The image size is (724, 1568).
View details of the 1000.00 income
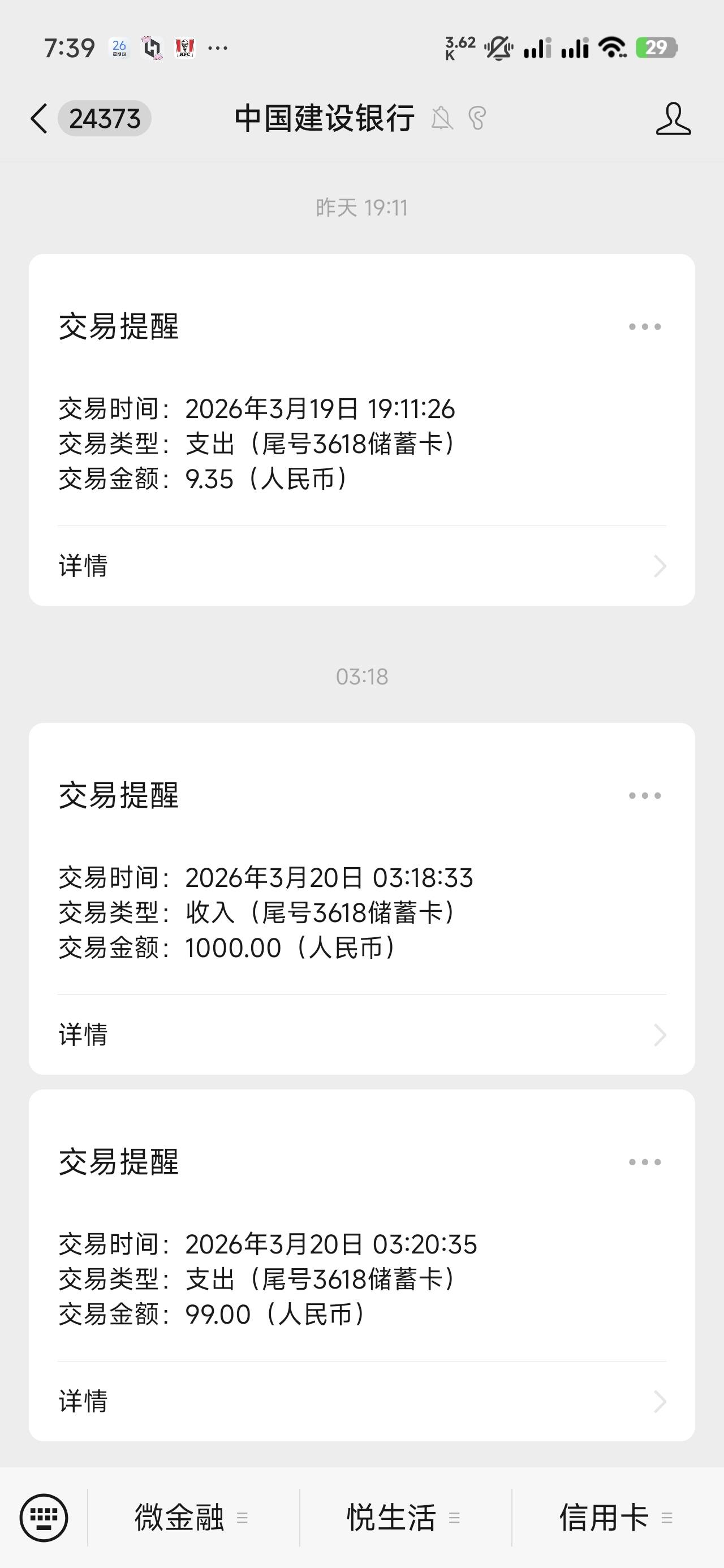coord(363,1034)
